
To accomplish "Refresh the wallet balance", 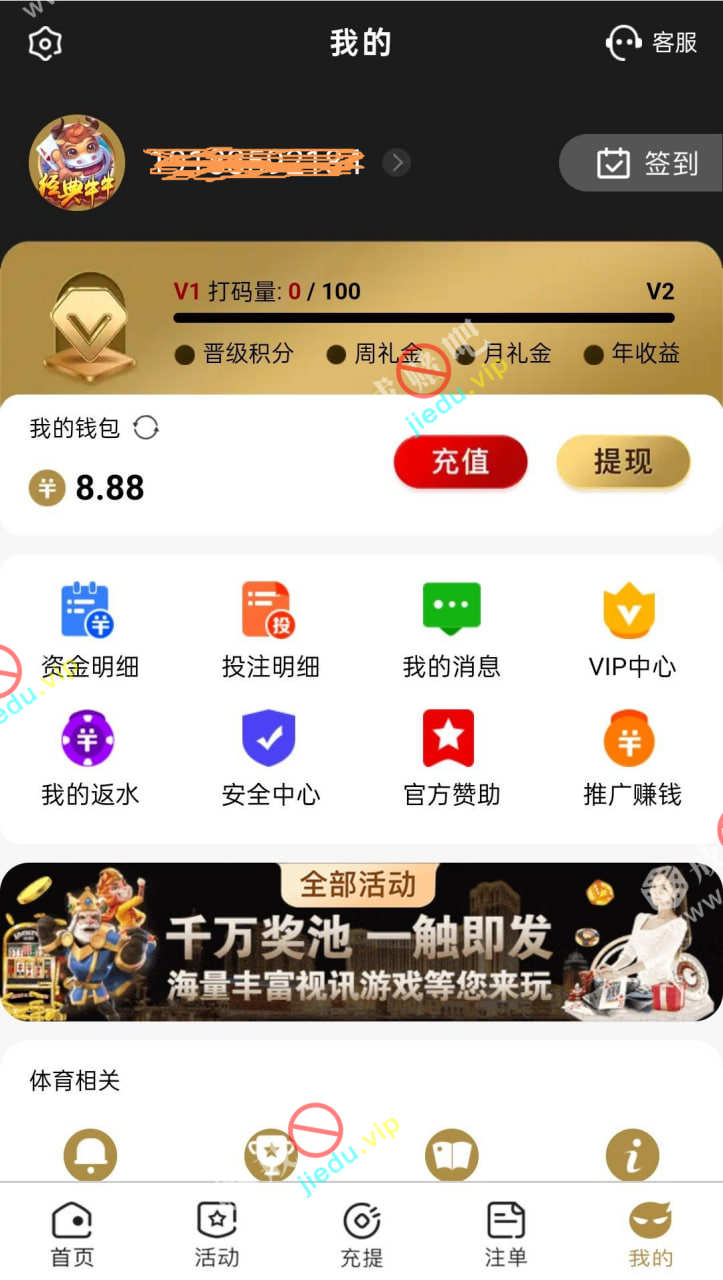I will coord(146,428).
